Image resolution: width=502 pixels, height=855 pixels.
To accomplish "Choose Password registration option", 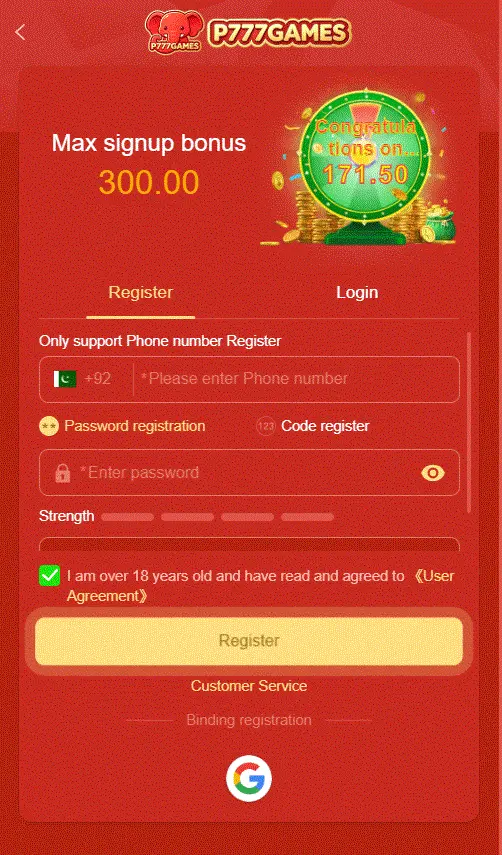I will (123, 426).
